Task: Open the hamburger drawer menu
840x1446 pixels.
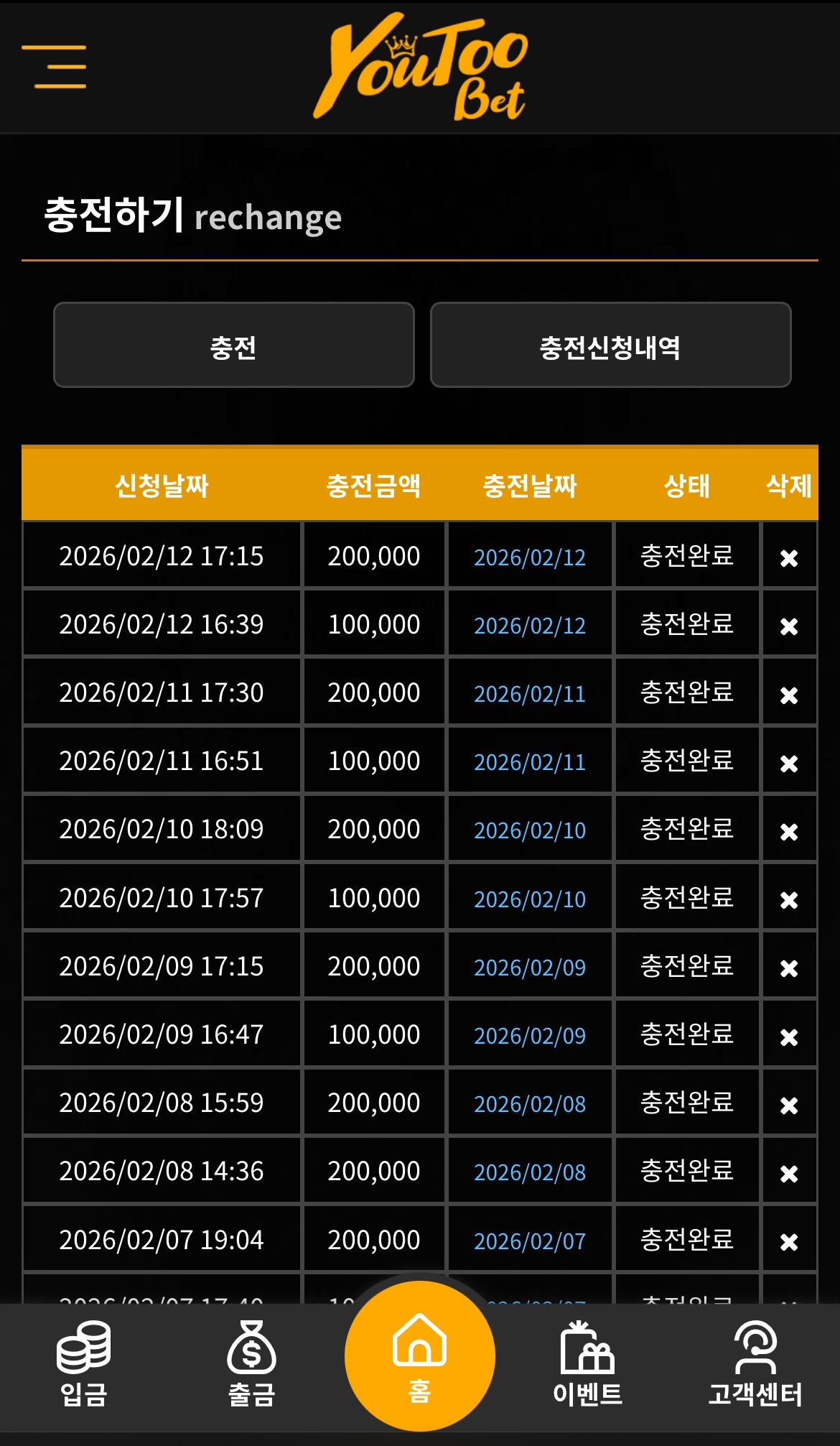Action: [x=55, y=67]
